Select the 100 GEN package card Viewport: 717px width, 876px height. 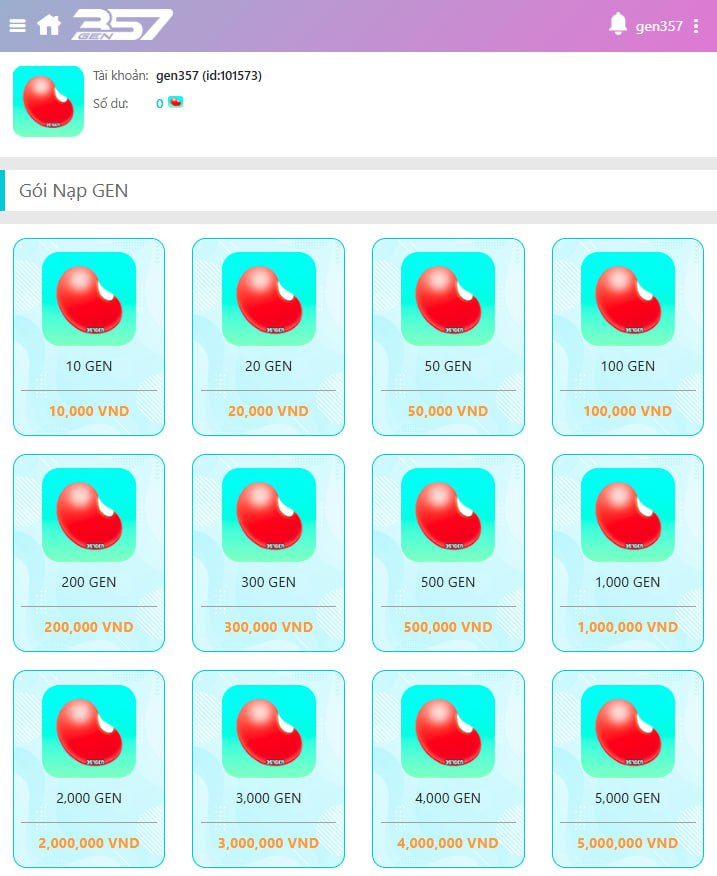coord(628,336)
